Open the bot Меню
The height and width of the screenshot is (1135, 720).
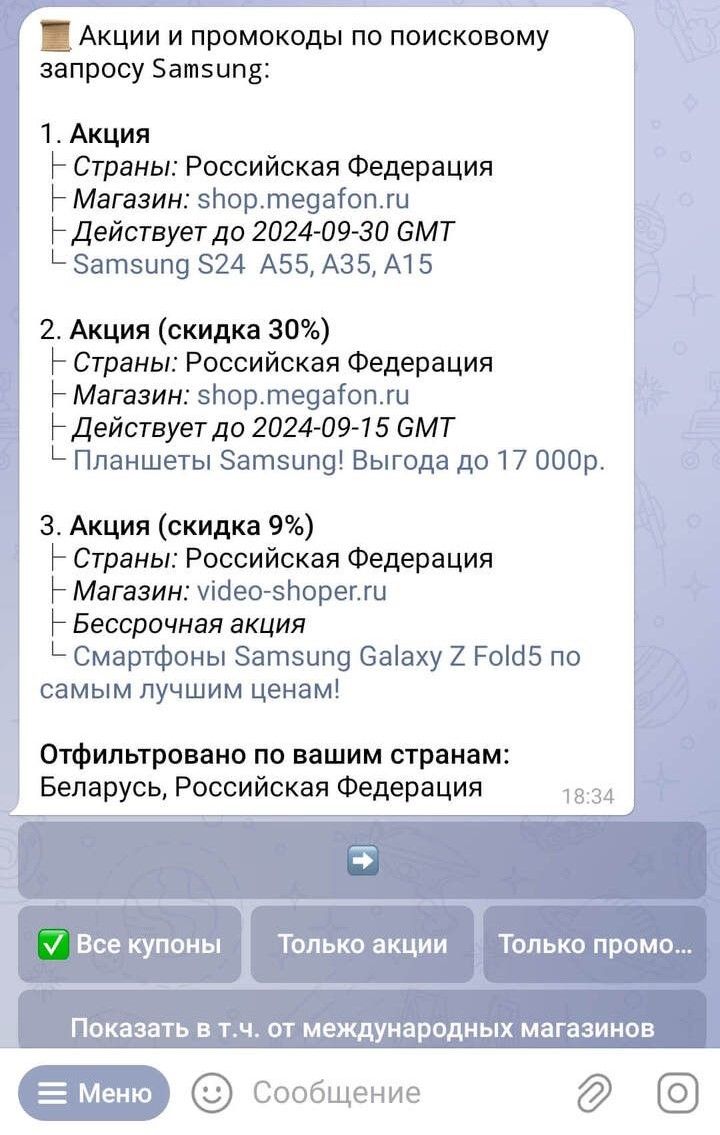click(x=93, y=1092)
